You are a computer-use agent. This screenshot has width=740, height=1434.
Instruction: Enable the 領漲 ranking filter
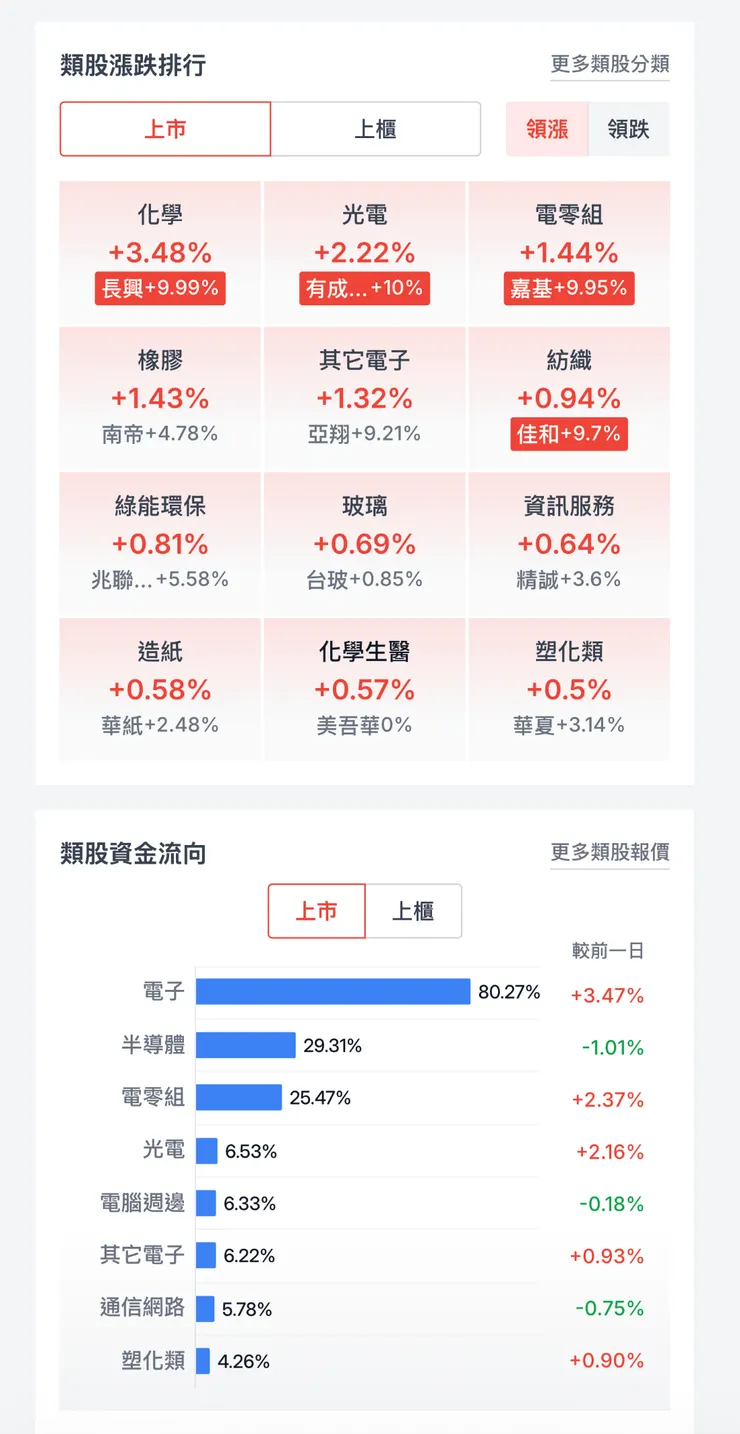coord(548,129)
